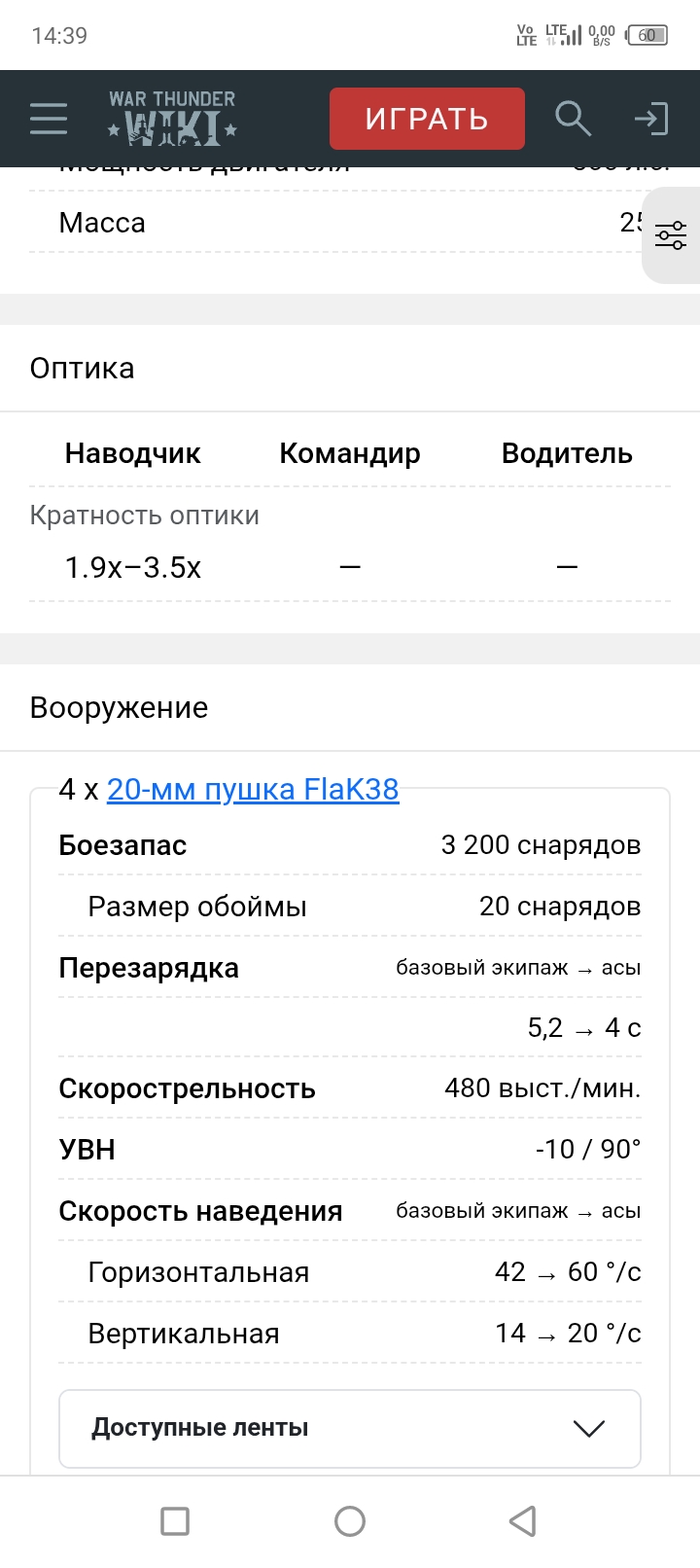The height and width of the screenshot is (1568, 700).
Task: Expand the Доступные ленты section
Action: pyautogui.click(x=350, y=1428)
